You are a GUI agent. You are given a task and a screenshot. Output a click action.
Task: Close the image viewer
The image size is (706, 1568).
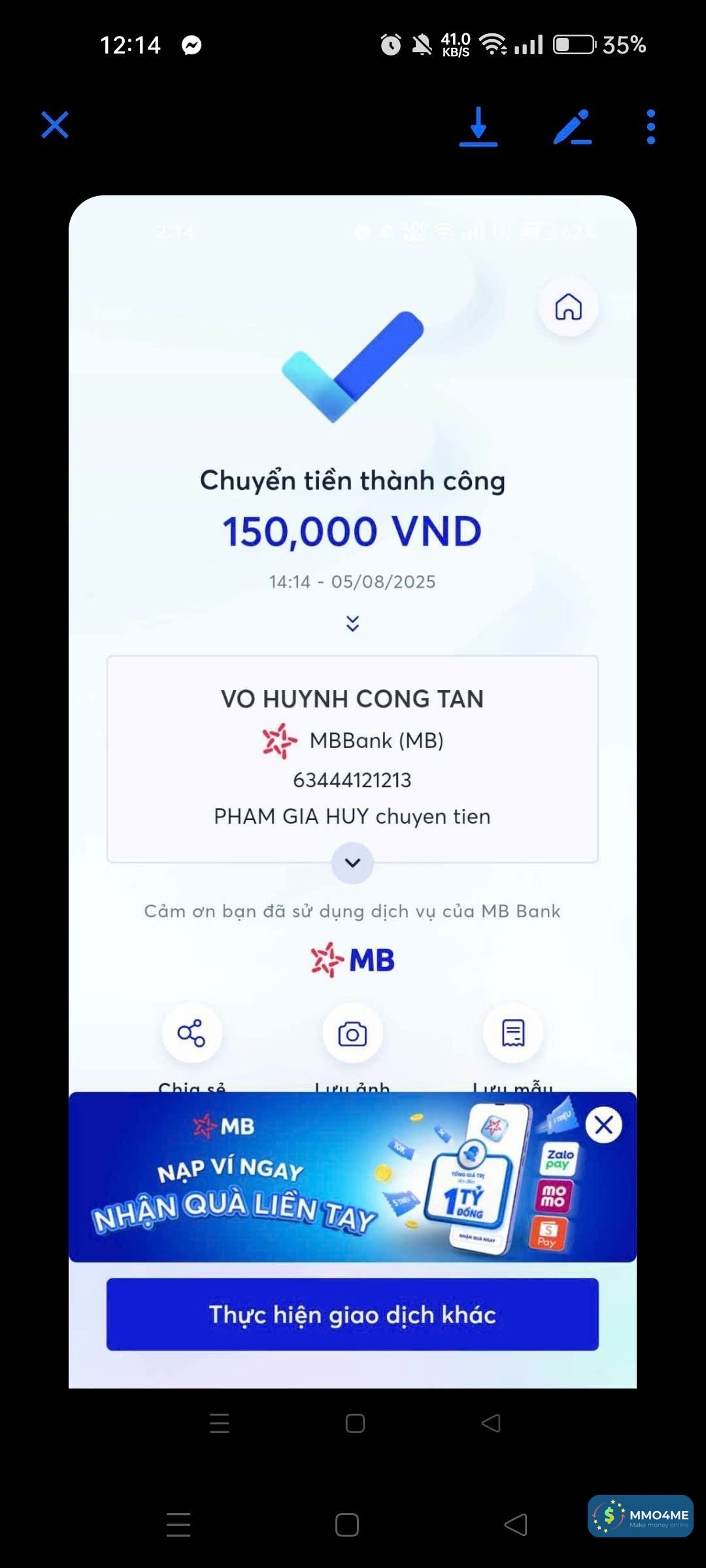tap(55, 125)
